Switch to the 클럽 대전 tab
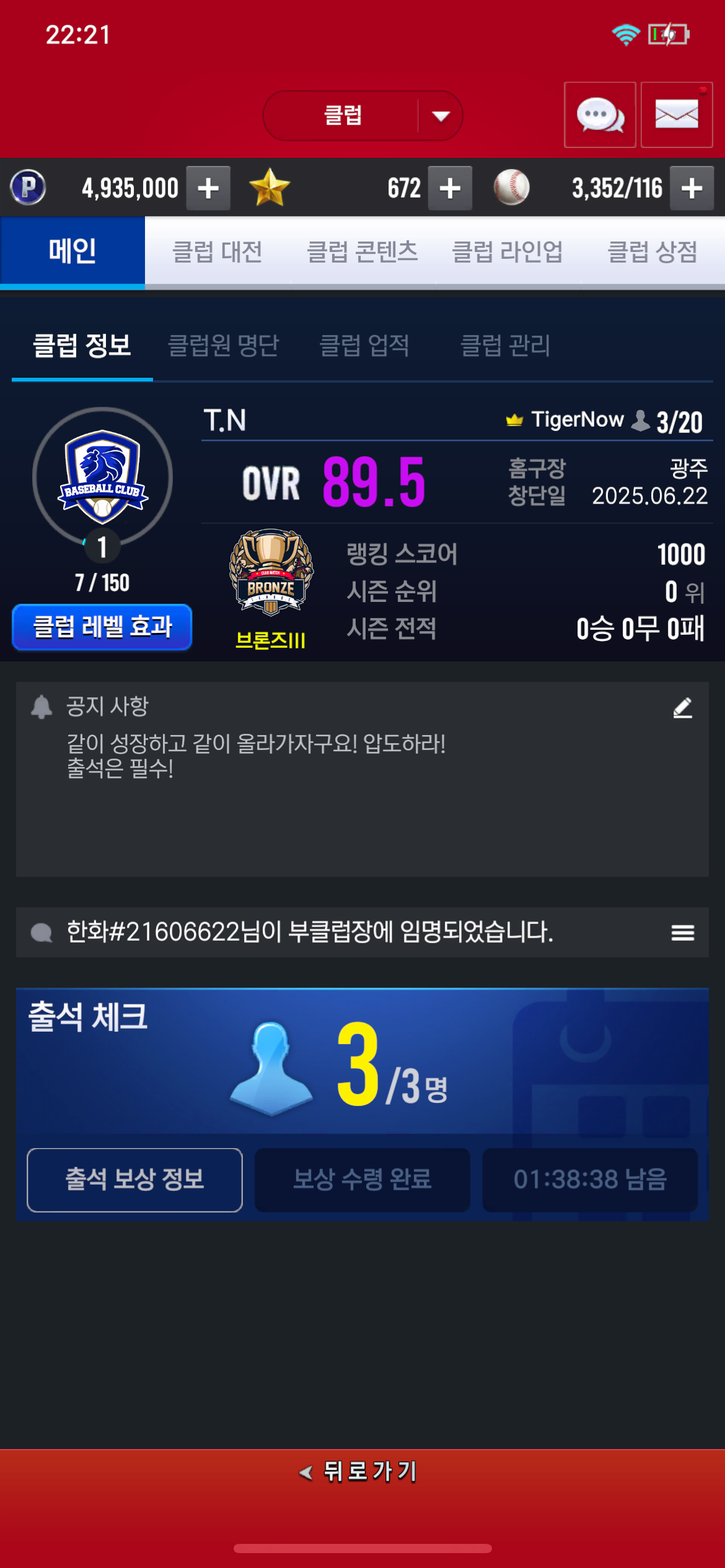 tap(217, 252)
